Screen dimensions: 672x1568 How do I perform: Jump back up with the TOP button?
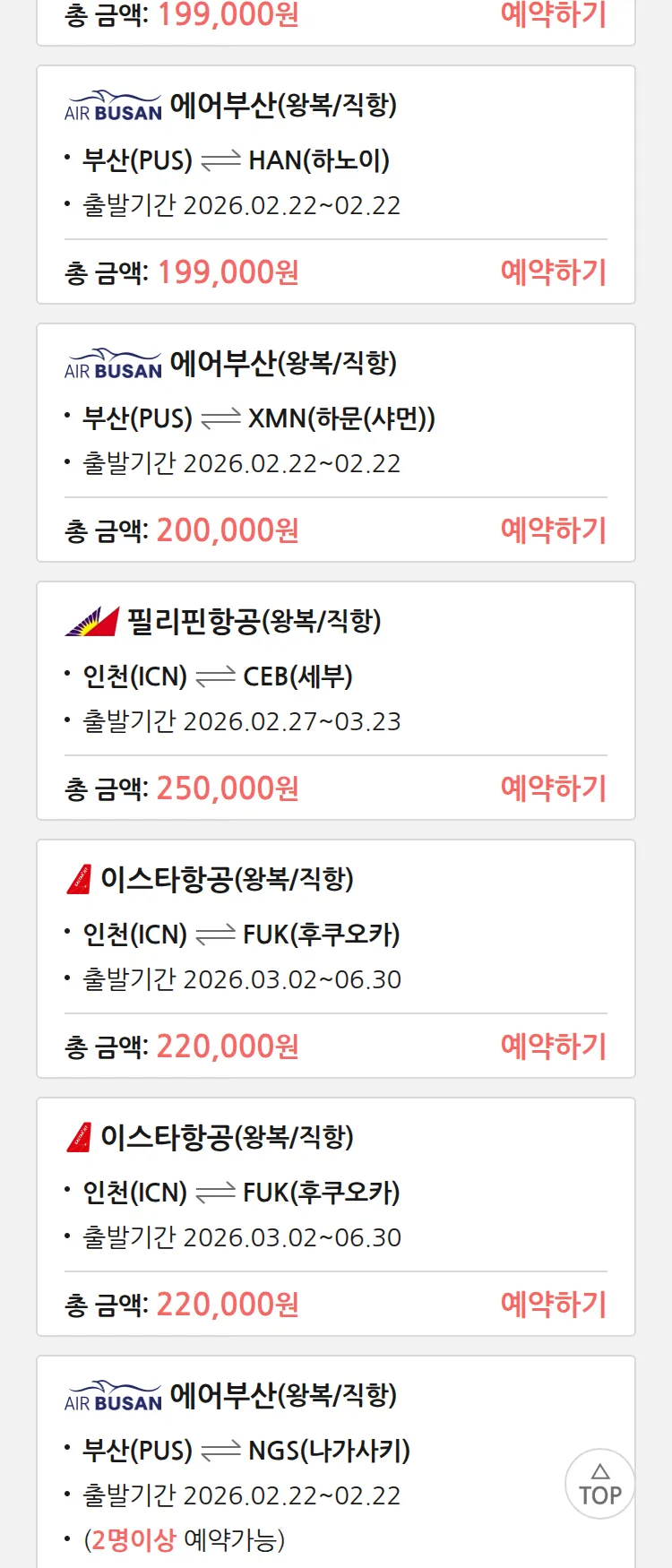click(x=599, y=1485)
